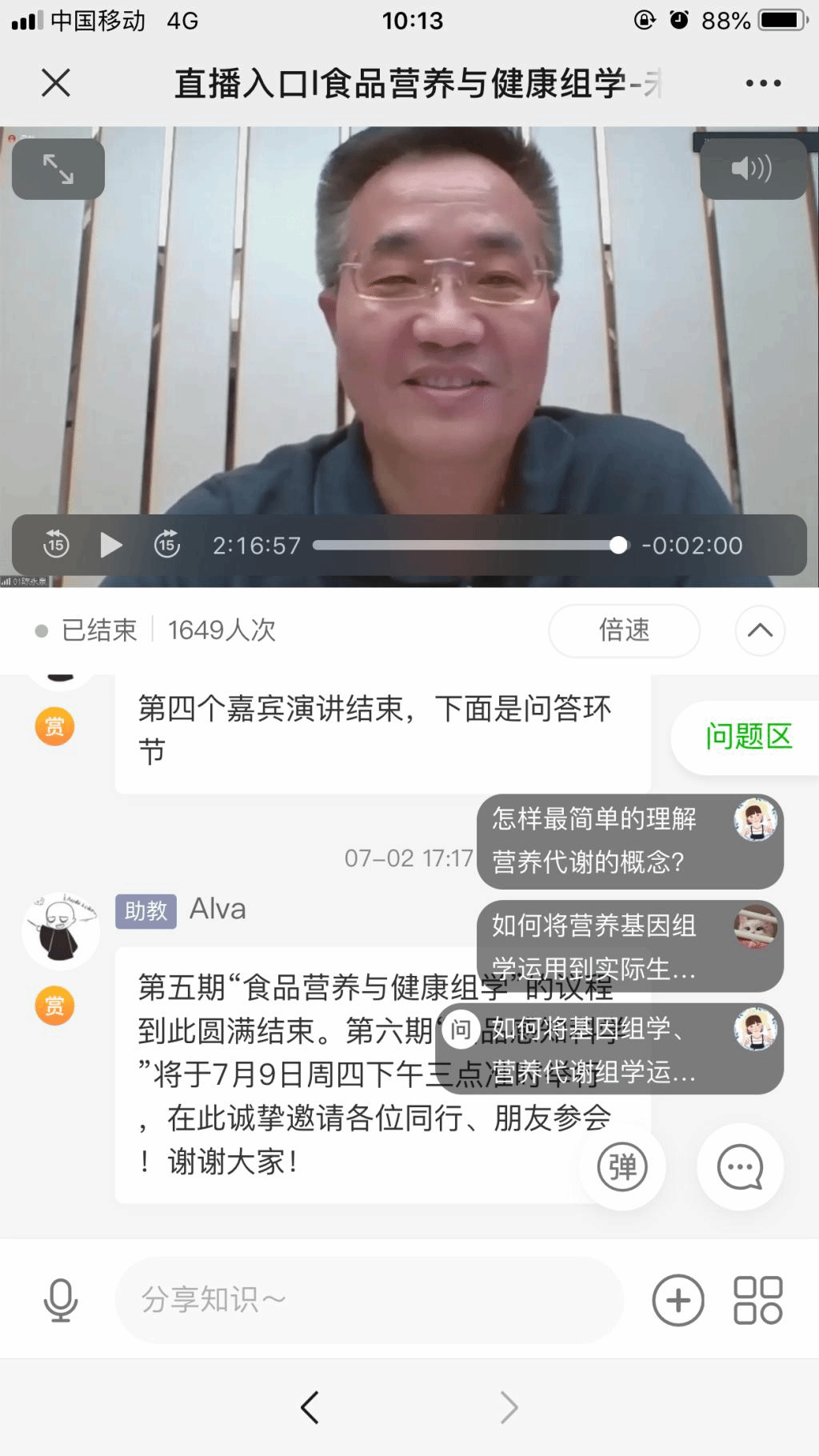
Task: Expand video to fullscreen
Action: (x=58, y=169)
